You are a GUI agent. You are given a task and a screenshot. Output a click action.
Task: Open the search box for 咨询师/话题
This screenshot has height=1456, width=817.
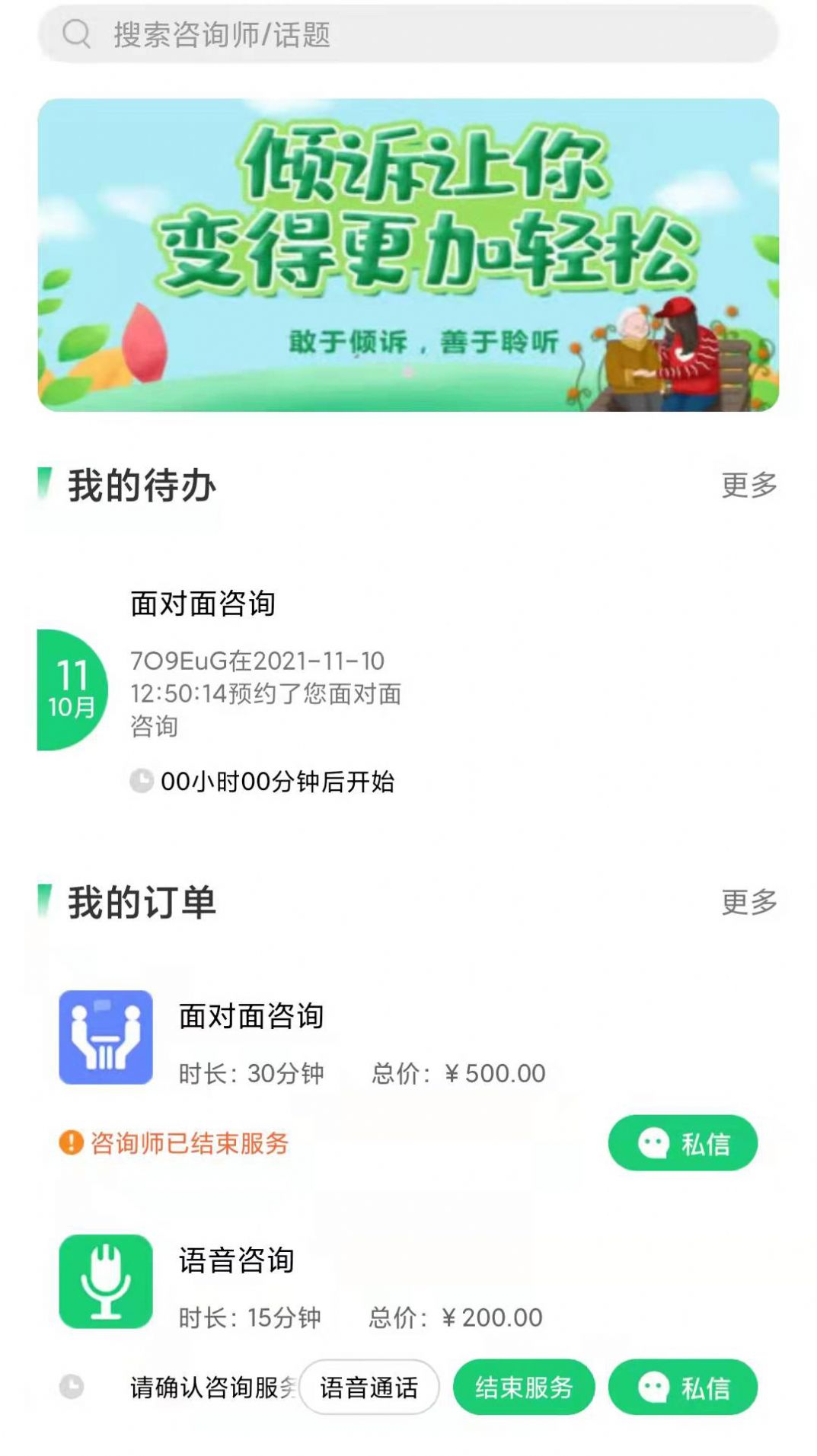tap(408, 34)
